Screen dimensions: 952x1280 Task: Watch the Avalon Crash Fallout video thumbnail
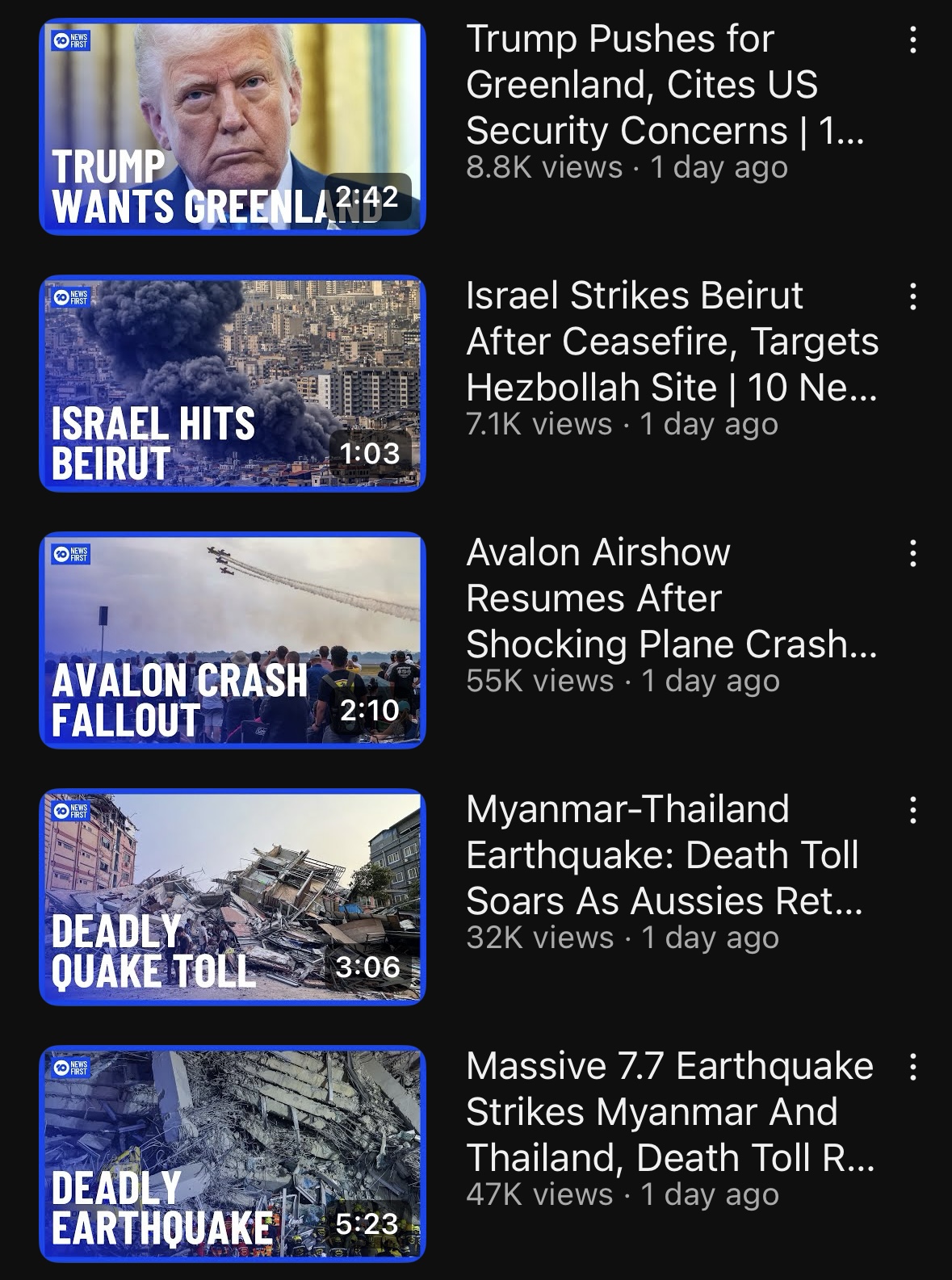coord(232,640)
